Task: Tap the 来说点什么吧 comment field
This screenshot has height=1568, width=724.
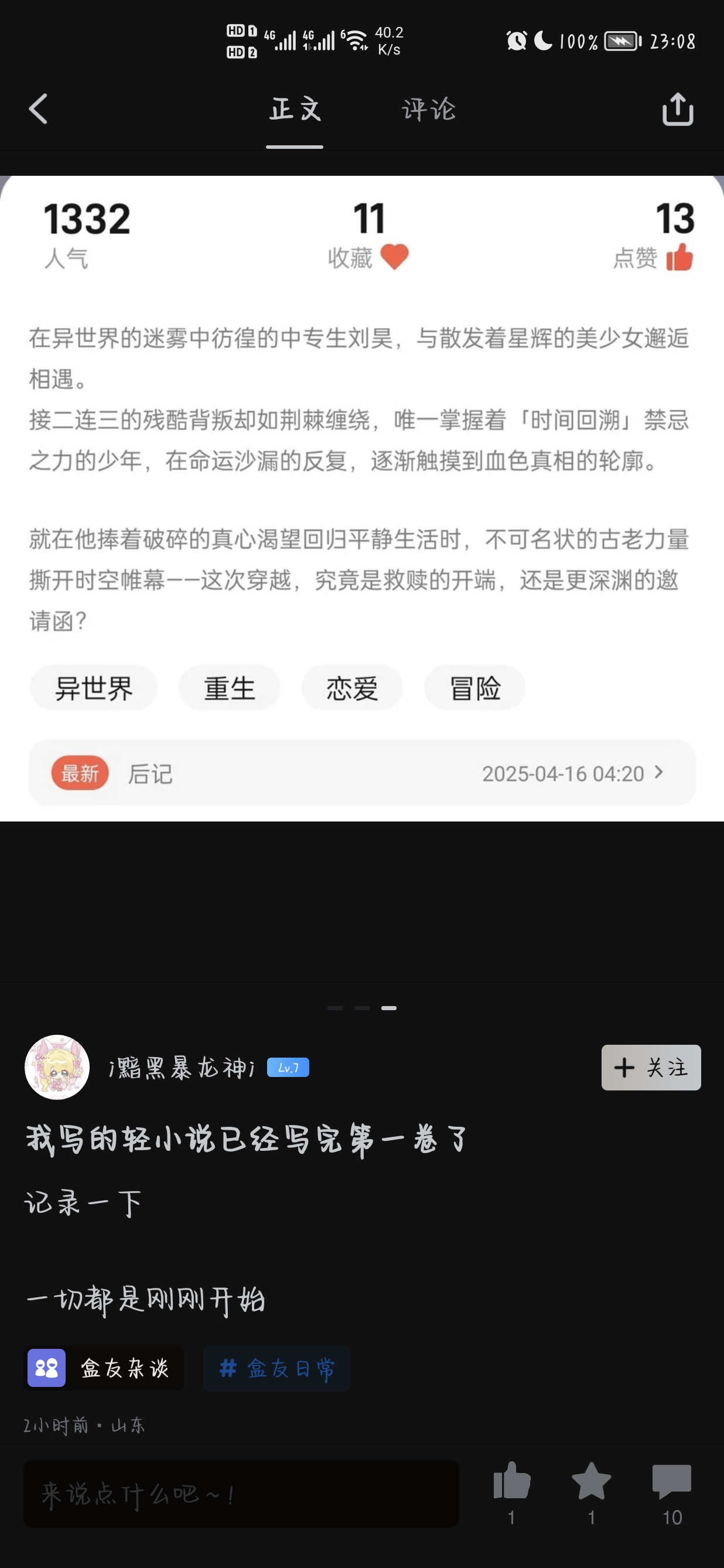Action: coord(241,1494)
